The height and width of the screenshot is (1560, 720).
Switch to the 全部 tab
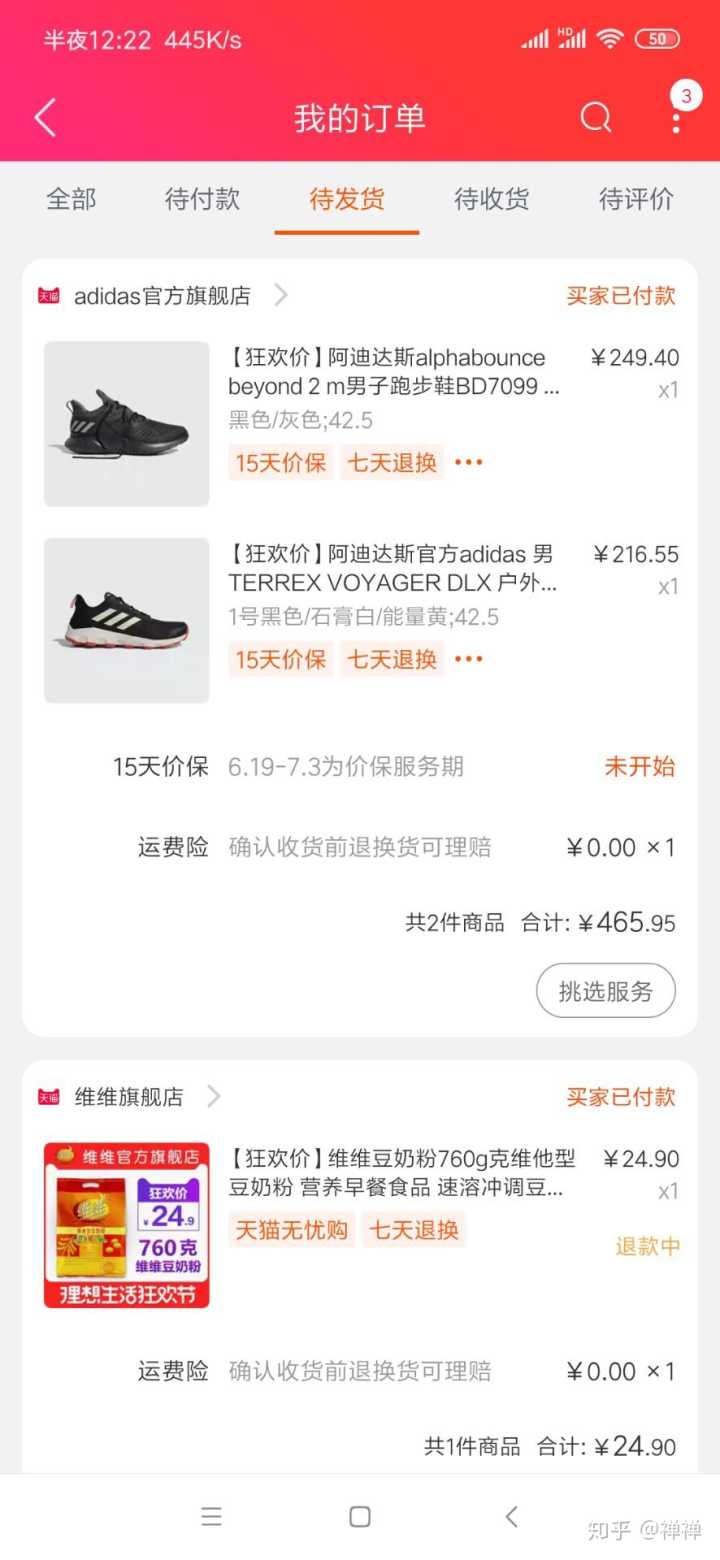click(x=71, y=199)
